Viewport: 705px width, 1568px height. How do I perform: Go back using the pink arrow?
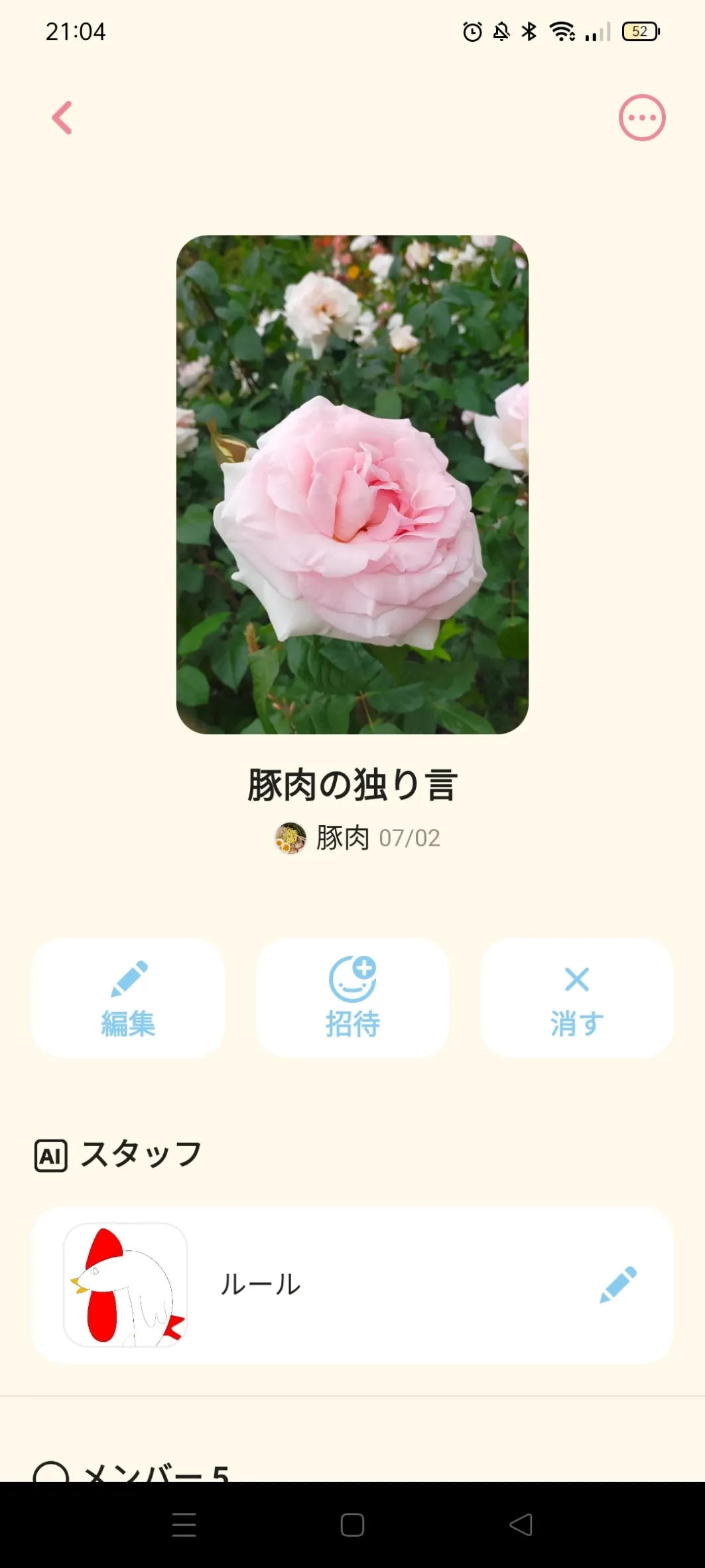[62, 118]
